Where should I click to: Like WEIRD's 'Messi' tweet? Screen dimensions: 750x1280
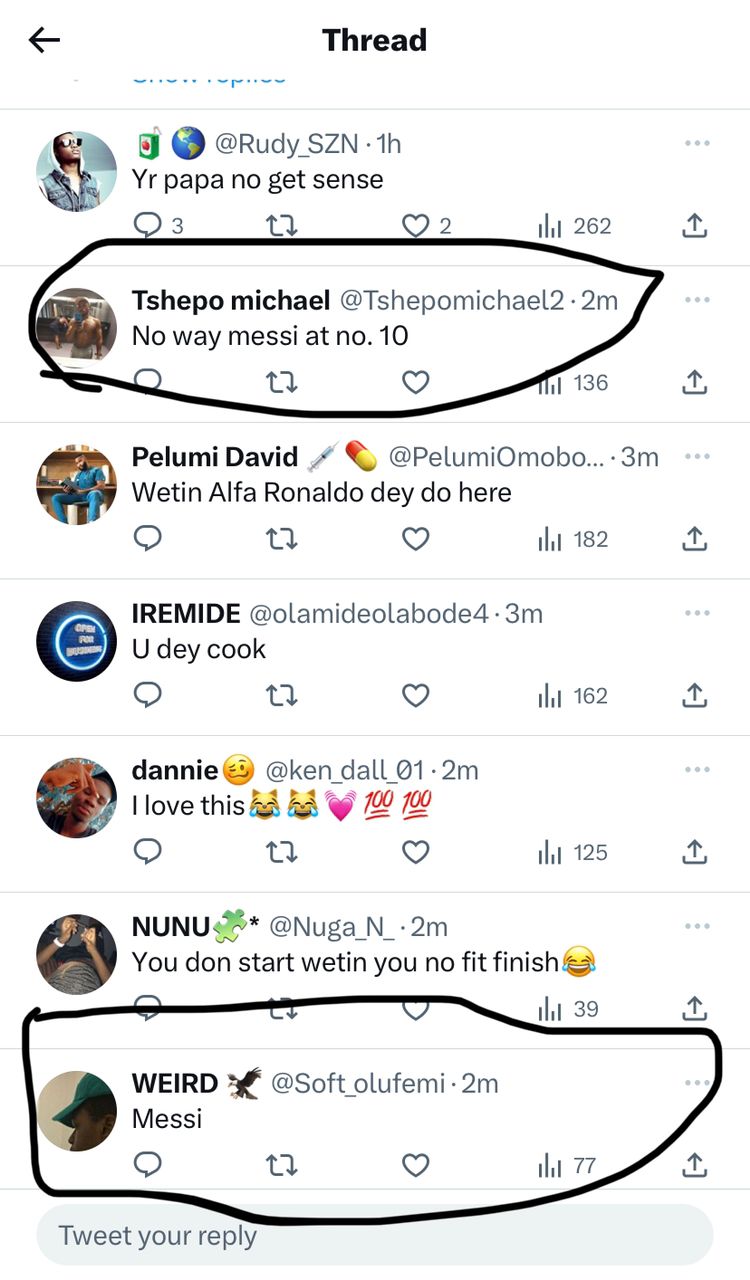point(415,1165)
